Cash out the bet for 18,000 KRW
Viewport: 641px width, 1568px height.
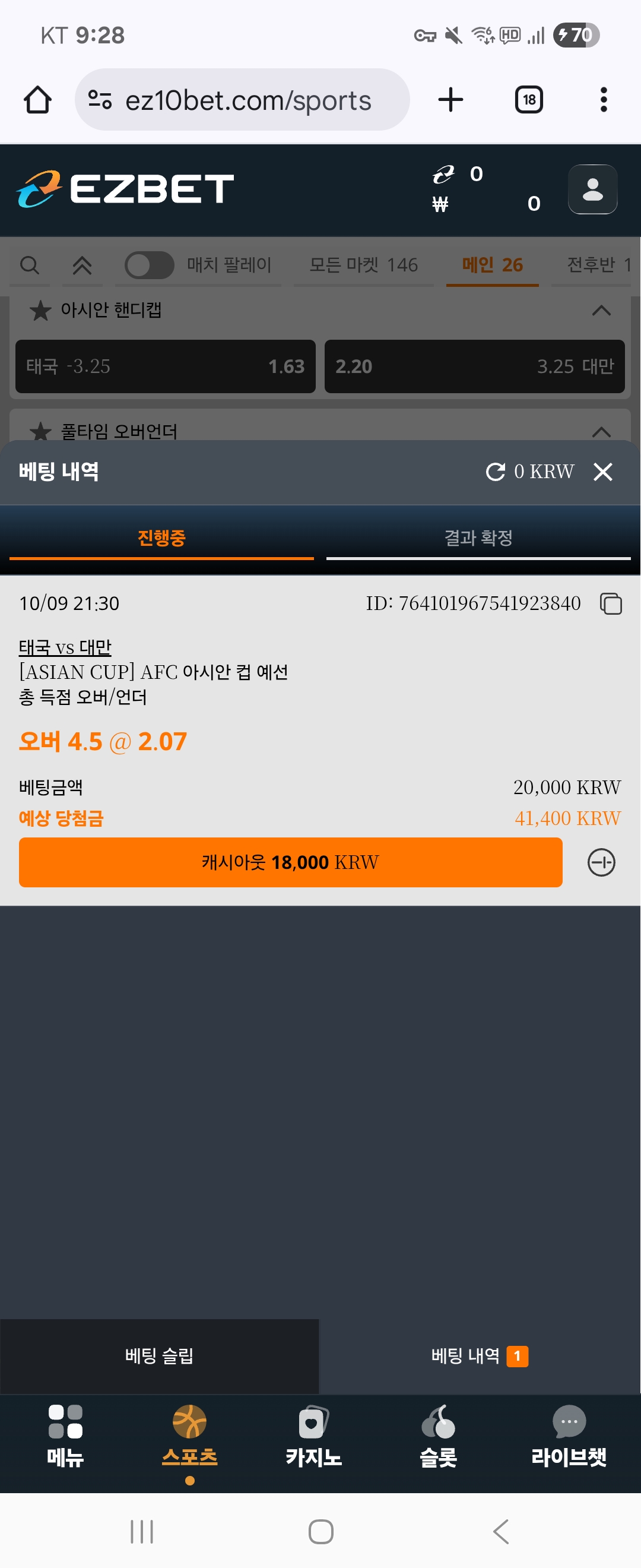point(290,862)
